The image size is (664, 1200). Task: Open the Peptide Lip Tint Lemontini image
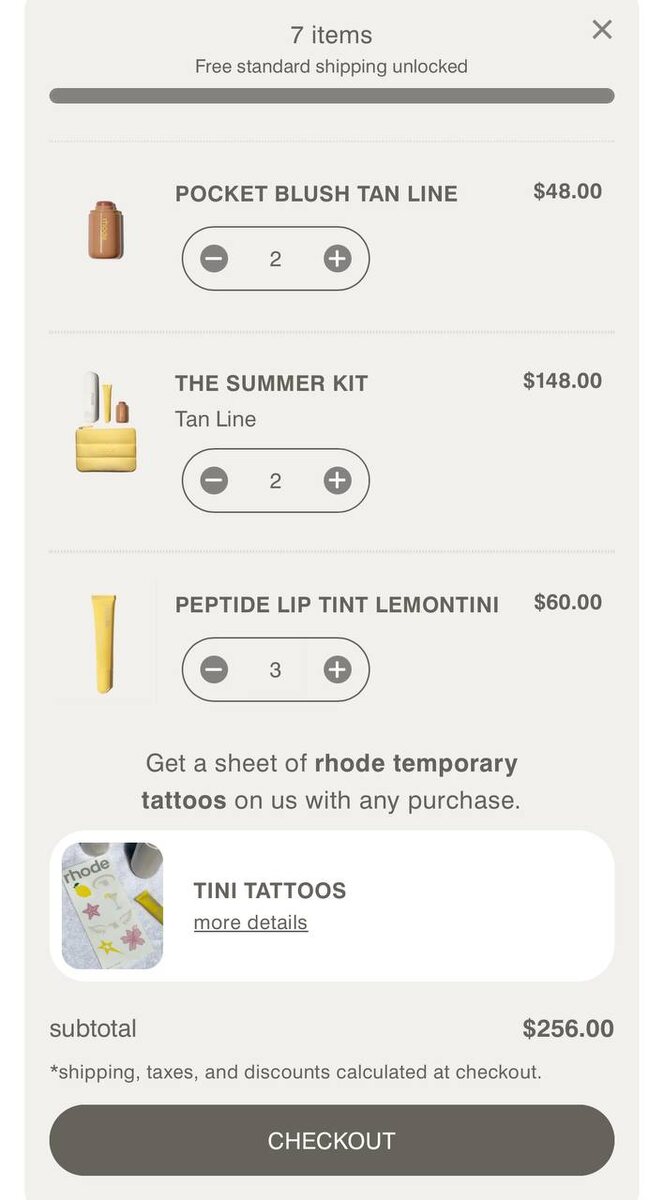[105, 643]
